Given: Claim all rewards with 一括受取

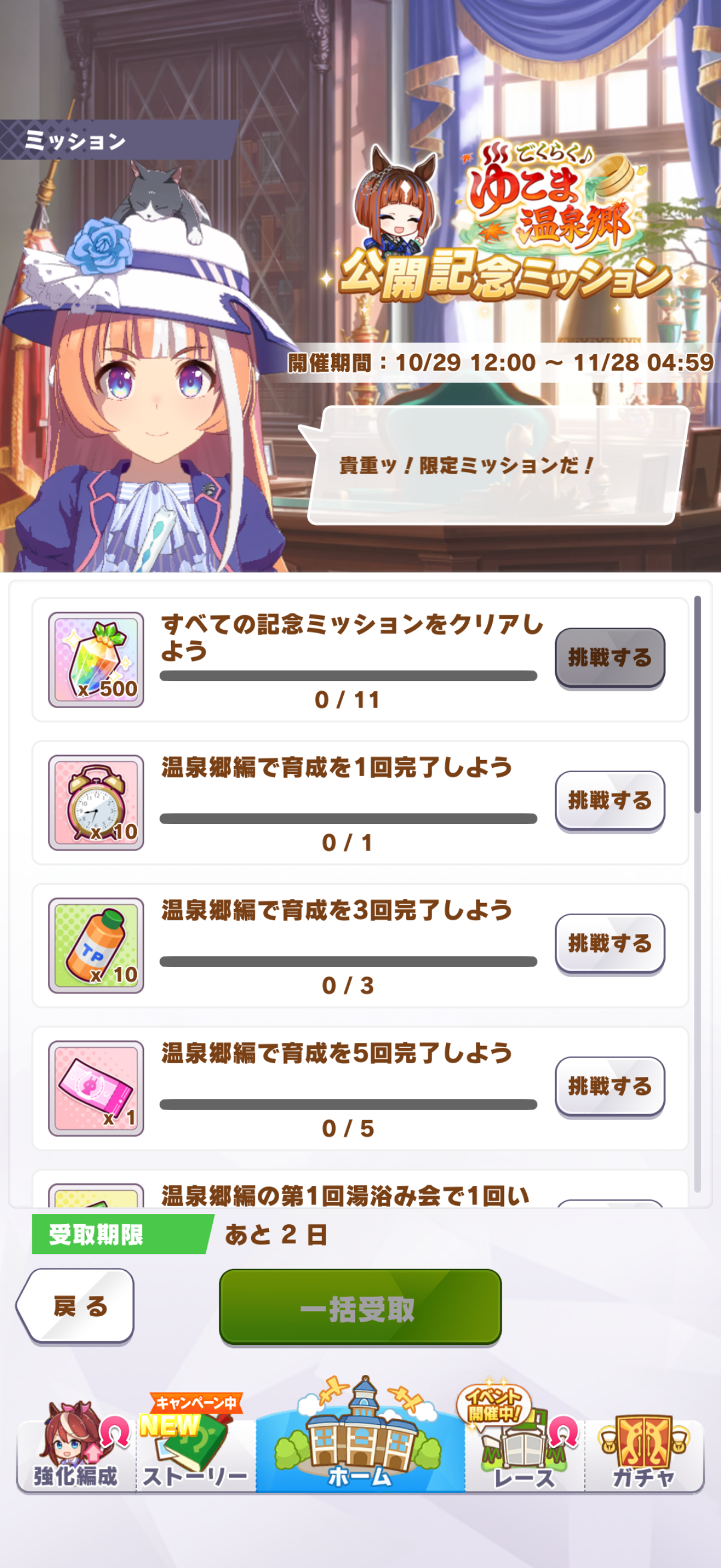Looking at the screenshot, I should click(360, 1308).
